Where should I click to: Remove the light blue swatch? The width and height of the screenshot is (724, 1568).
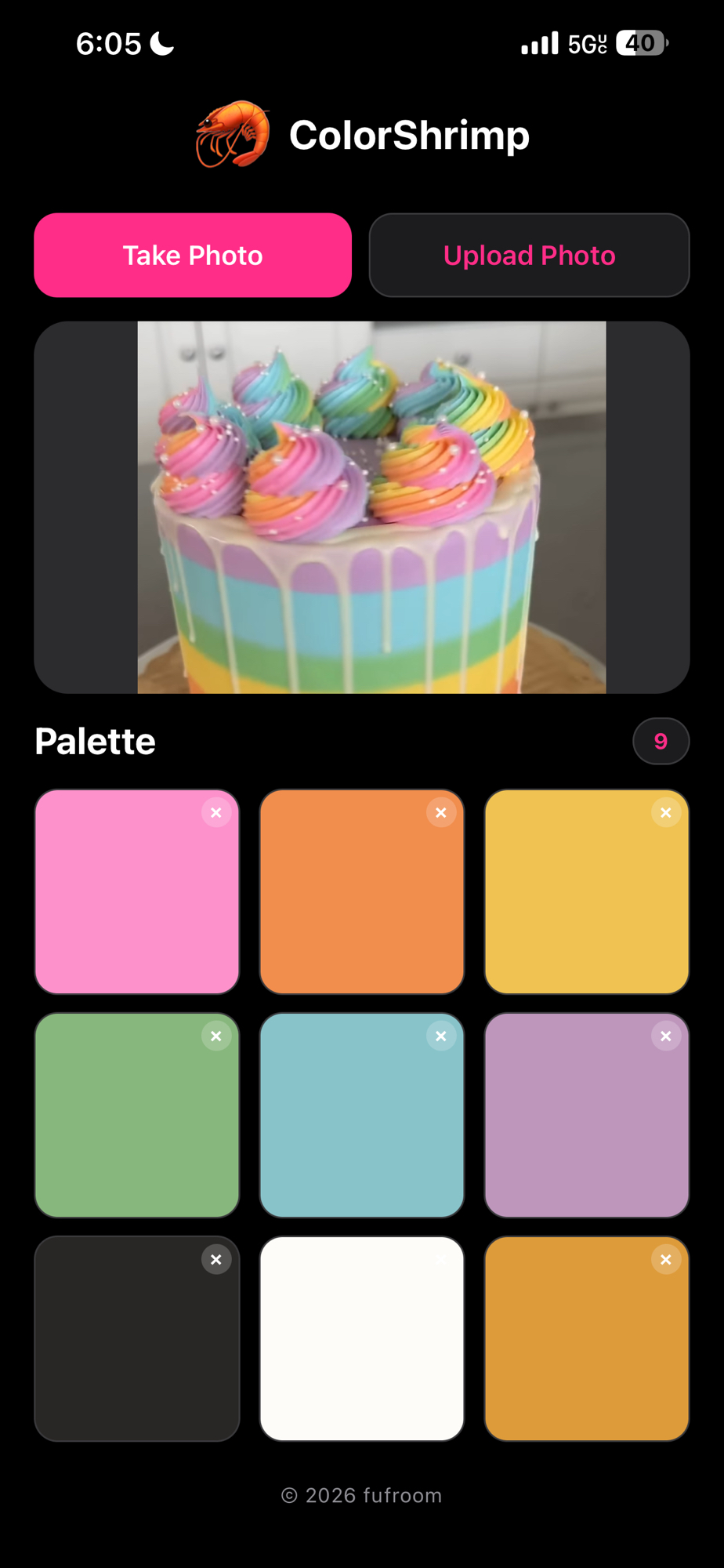(441, 1036)
